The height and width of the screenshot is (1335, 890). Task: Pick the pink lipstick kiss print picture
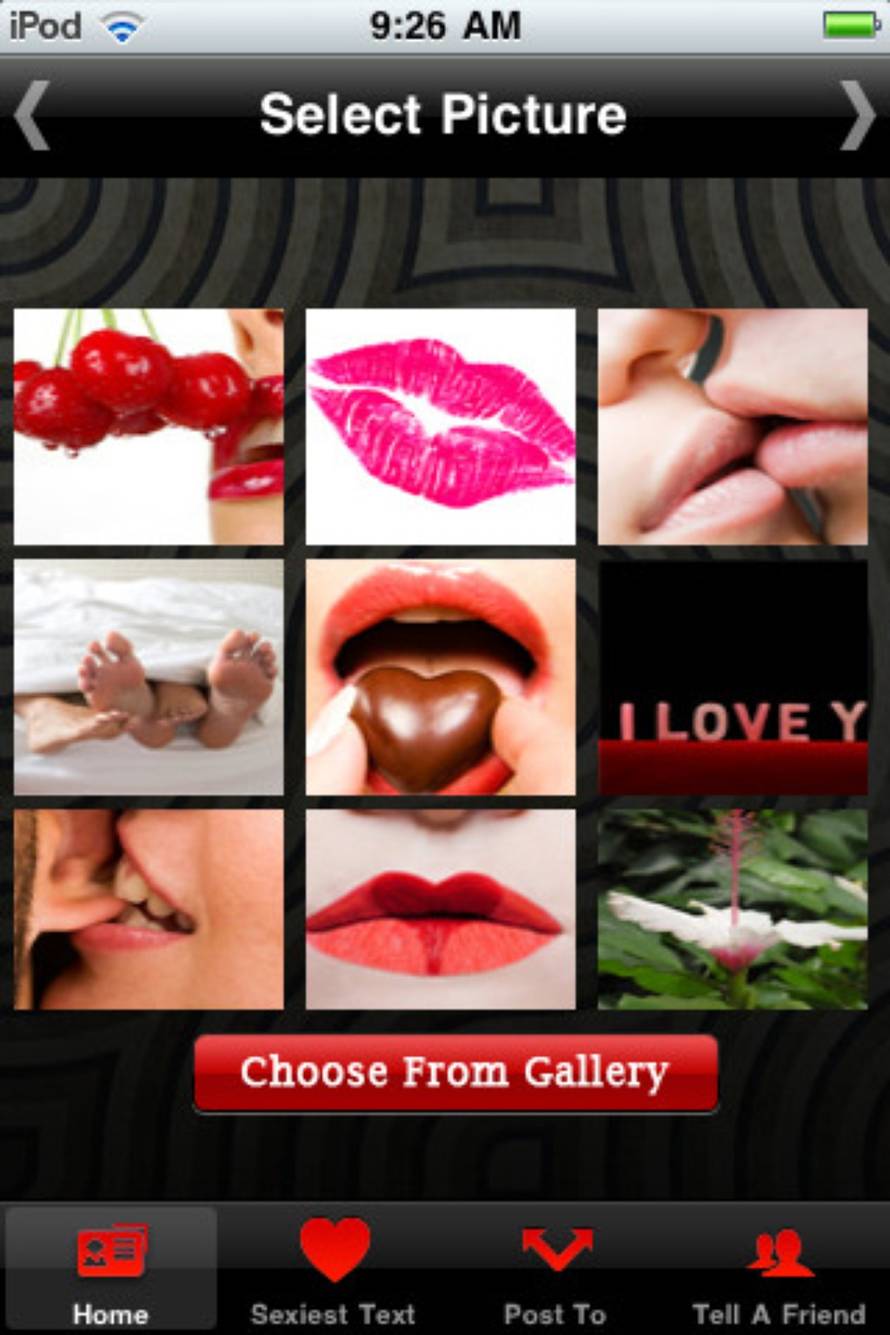tap(440, 426)
